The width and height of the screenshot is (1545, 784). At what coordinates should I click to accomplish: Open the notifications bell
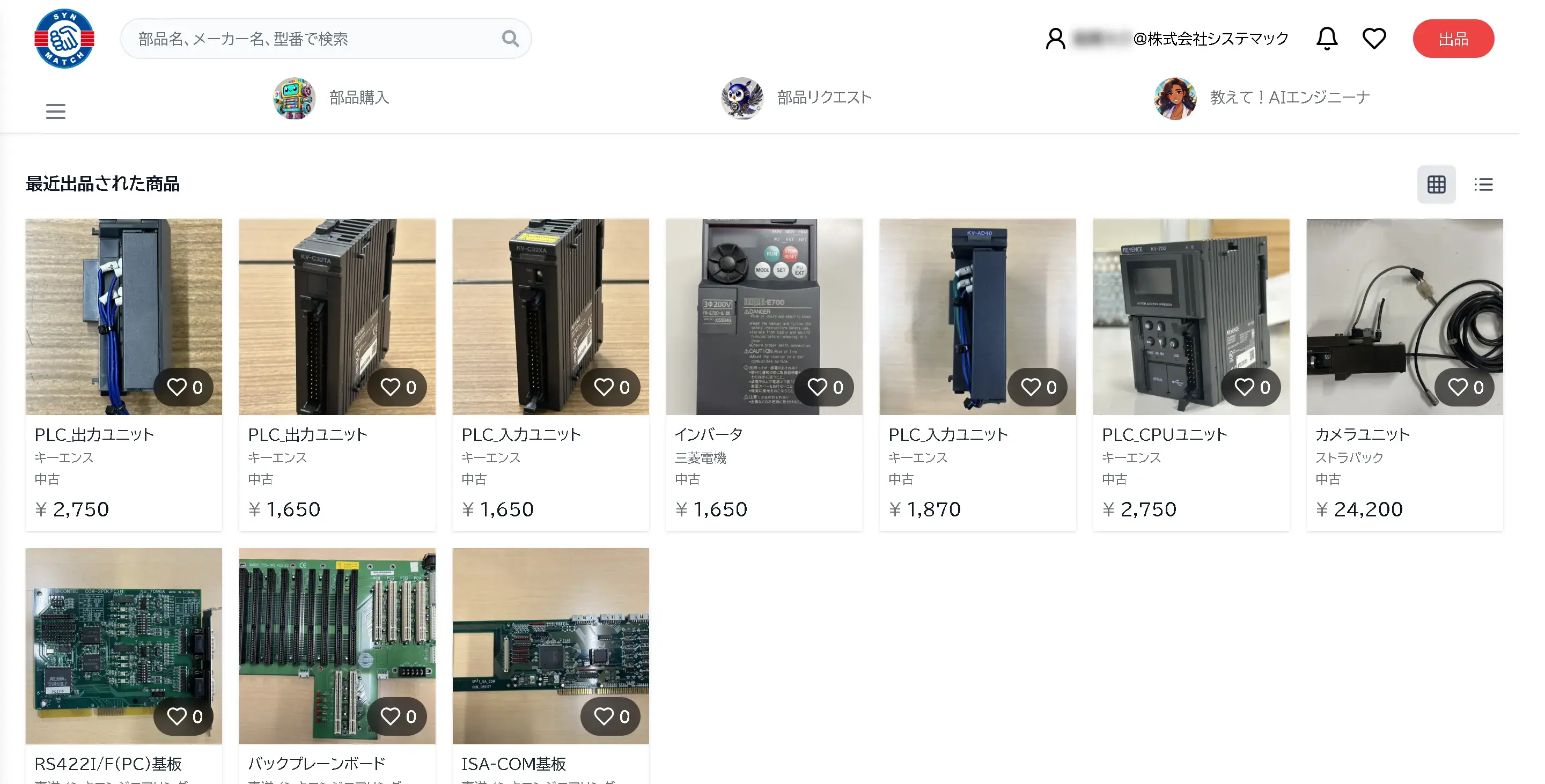coord(1326,39)
